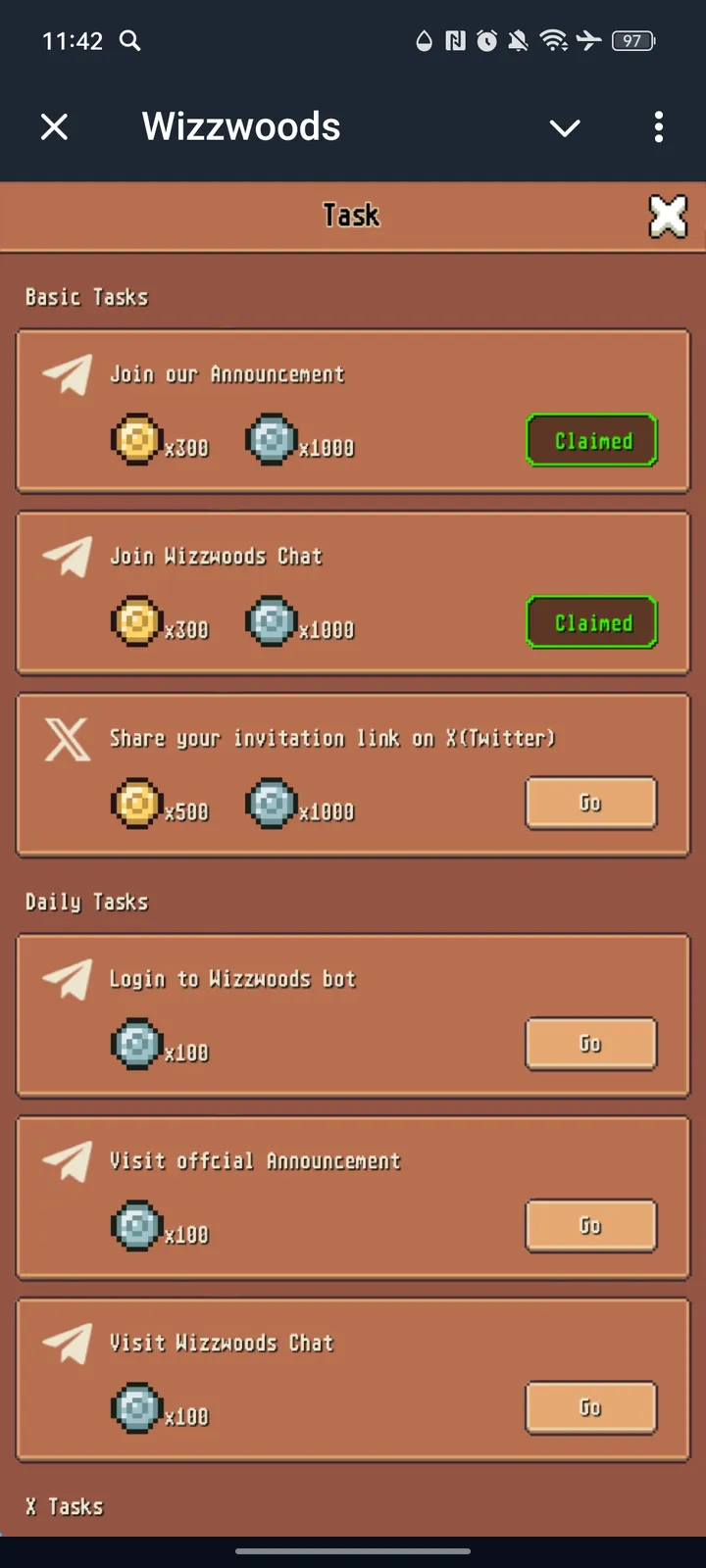Image resolution: width=706 pixels, height=1568 pixels.
Task: Go to Visit official Announcement task
Action: pos(590,1226)
